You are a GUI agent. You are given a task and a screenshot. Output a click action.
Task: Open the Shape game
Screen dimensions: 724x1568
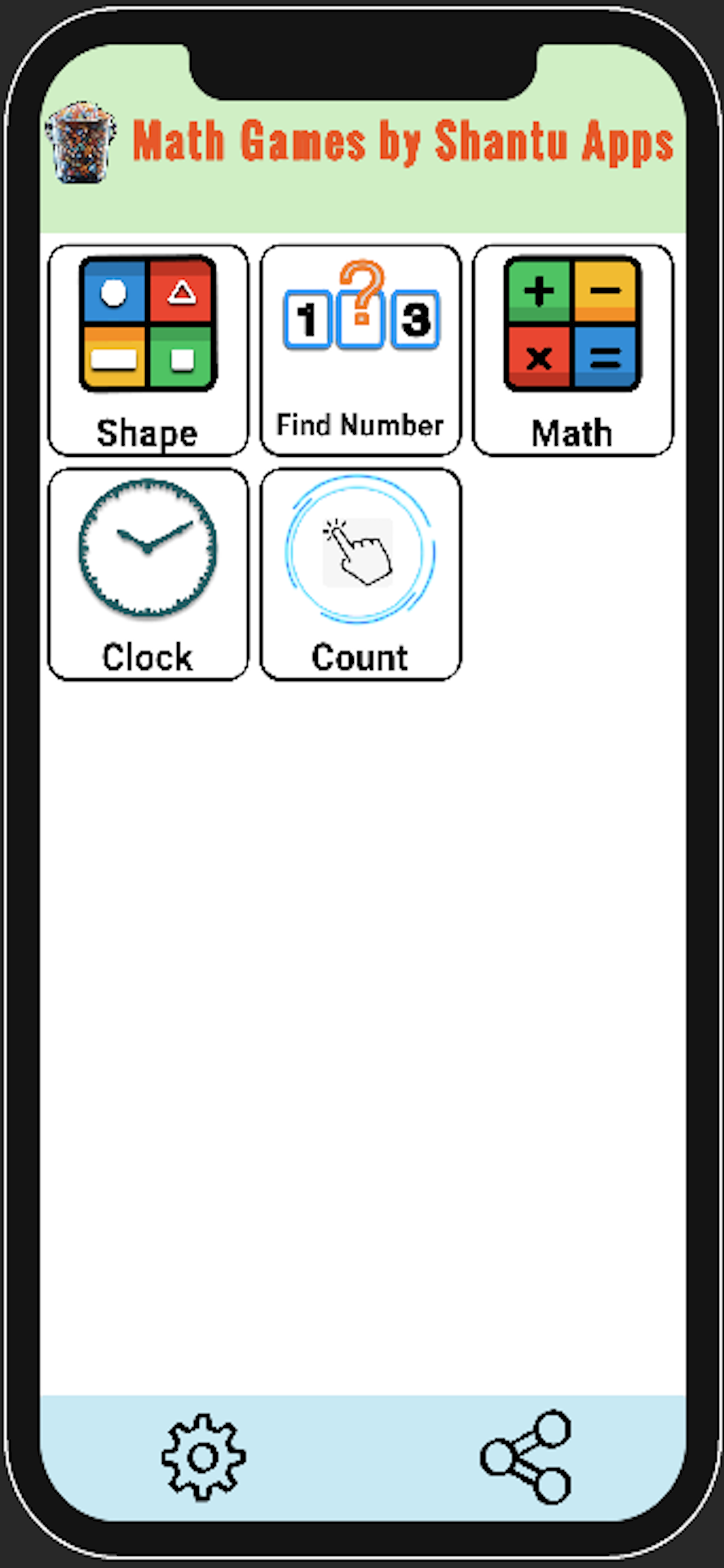(148, 350)
